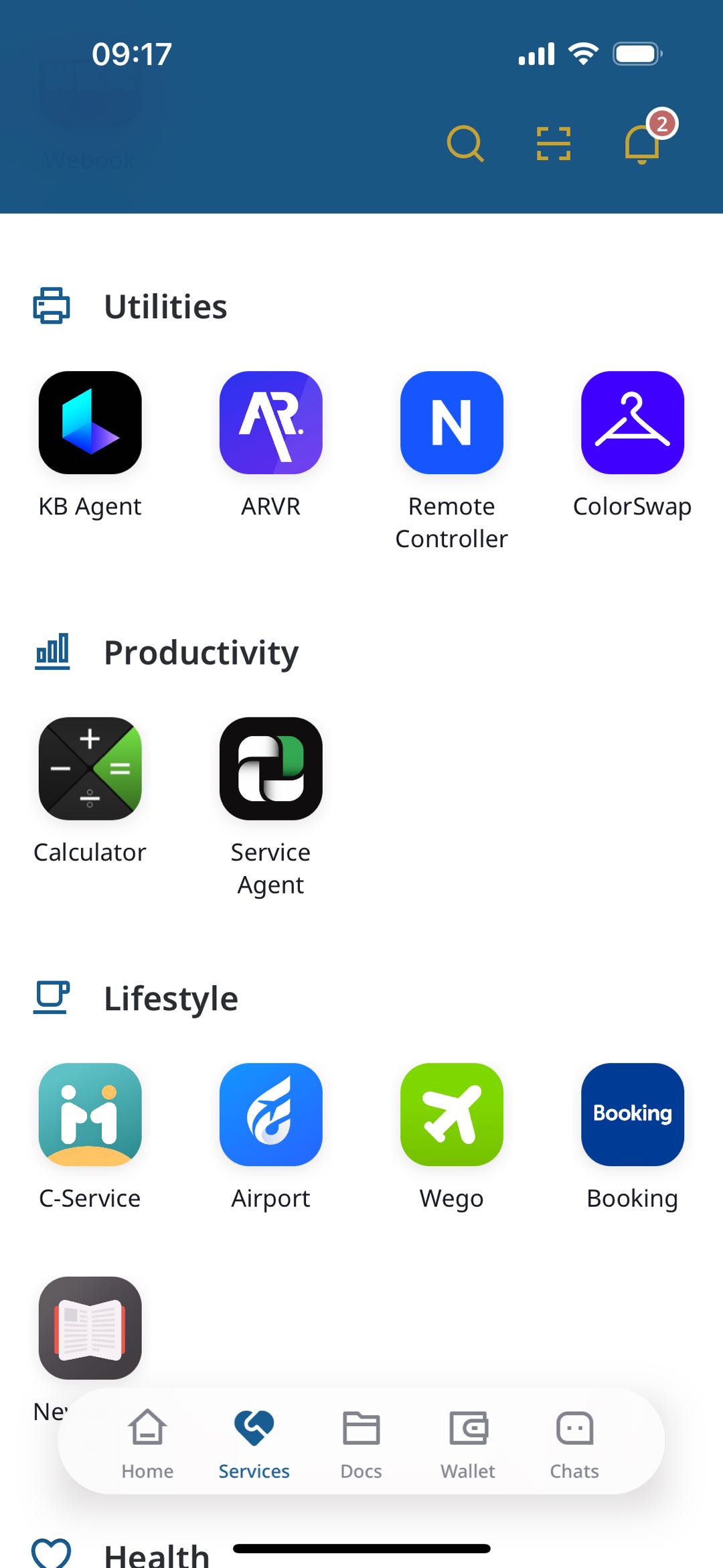This screenshot has height=1568, width=723.
Task: Open the newspaper app icon
Action: [x=90, y=1328]
